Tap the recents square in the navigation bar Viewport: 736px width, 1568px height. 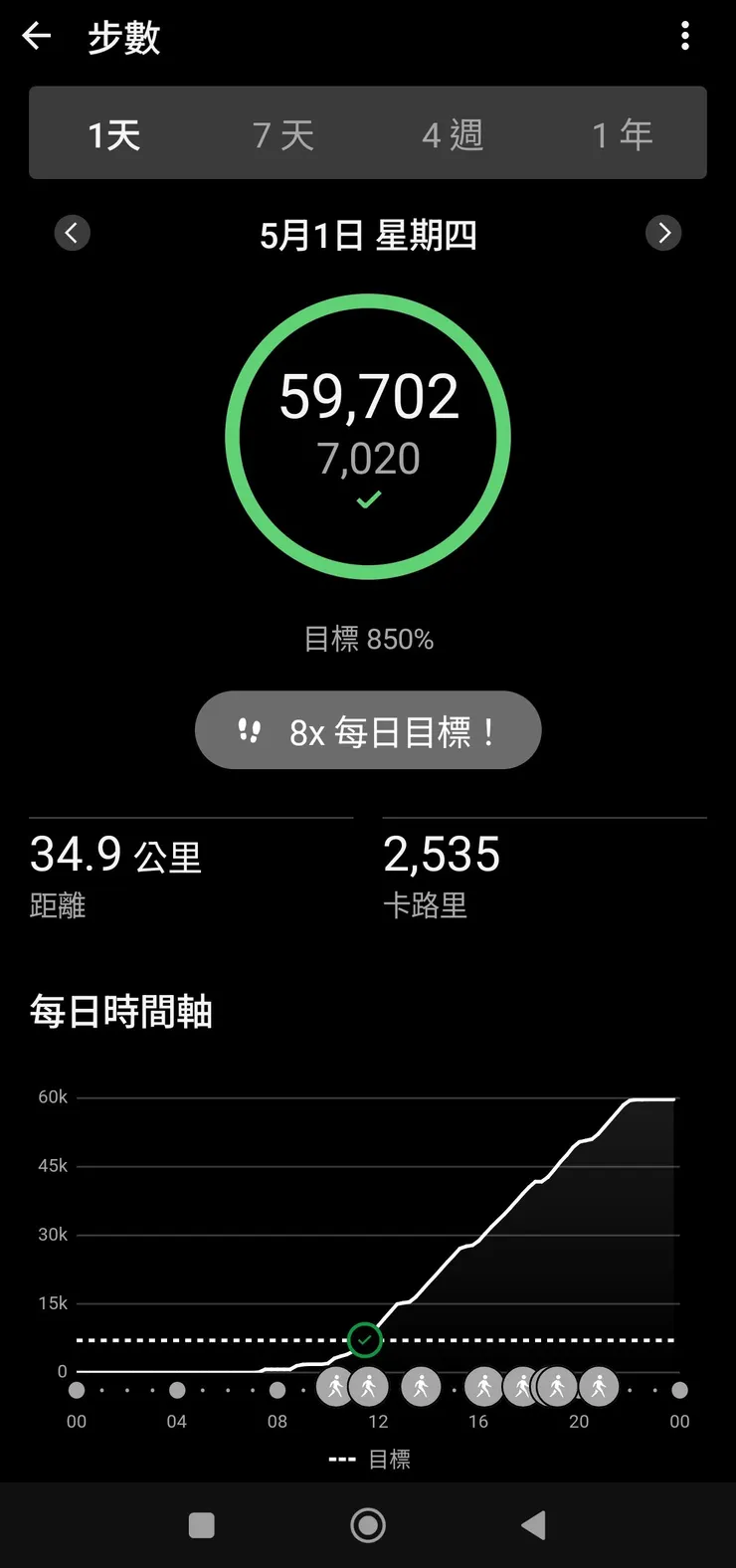click(x=202, y=1524)
